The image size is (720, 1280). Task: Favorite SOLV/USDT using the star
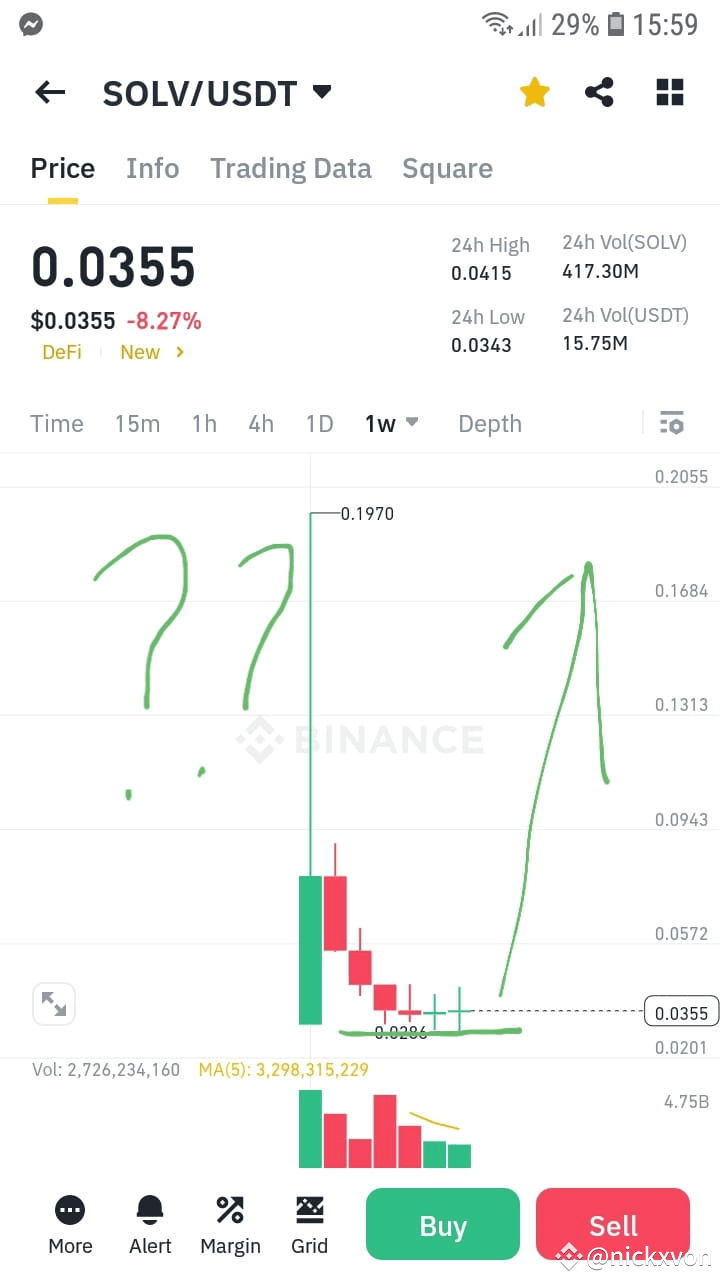(534, 91)
